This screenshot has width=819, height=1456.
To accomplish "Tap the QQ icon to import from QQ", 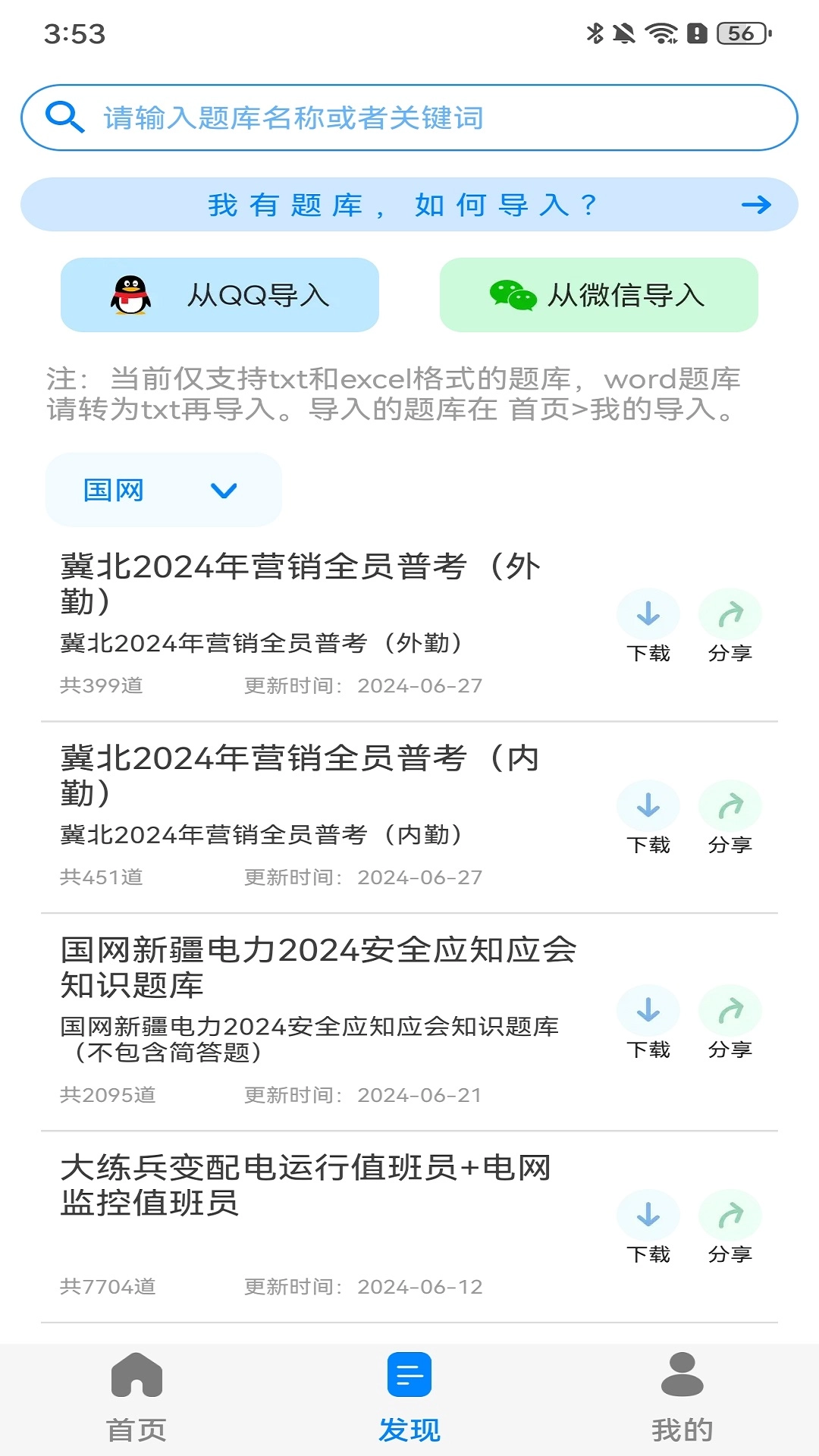I will click(129, 296).
